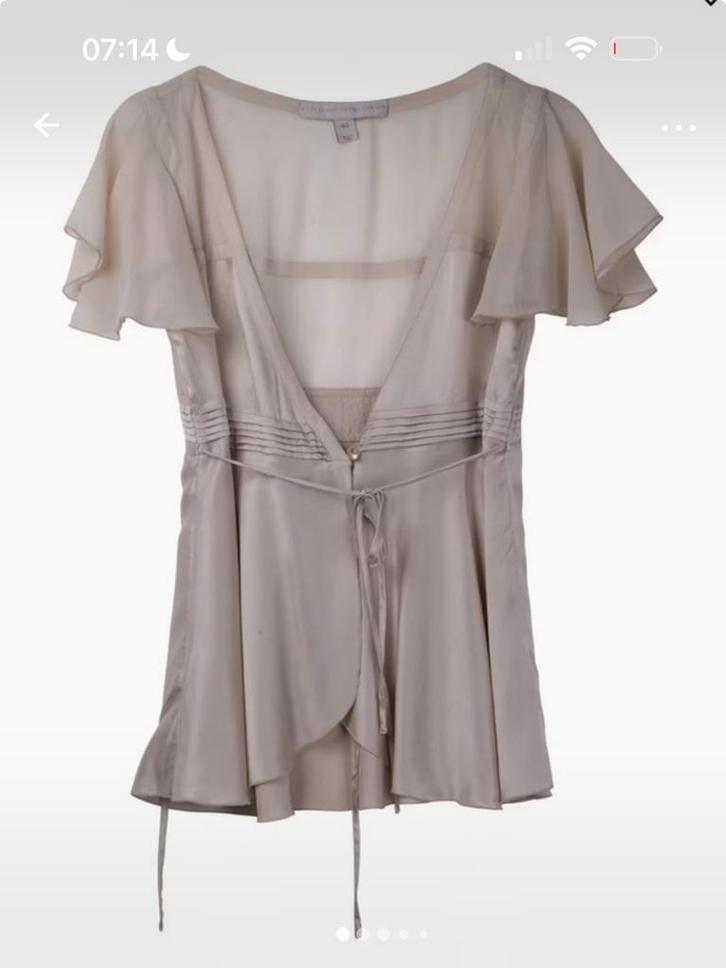
Task: Open the three-dot overflow menu
Action: pyautogui.click(x=678, y=128)
